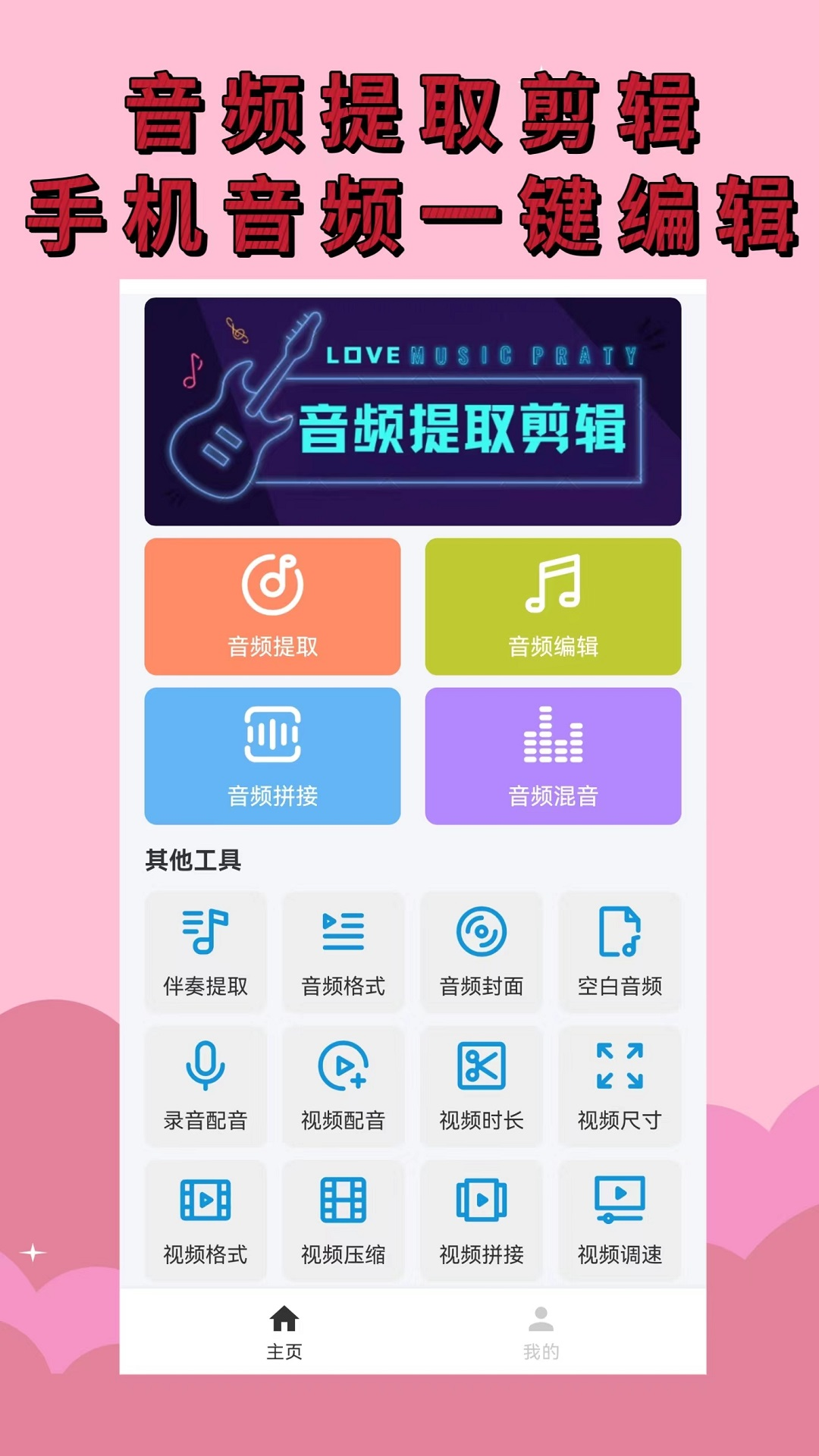Open the 音频混音 purple card

(553, 756)
